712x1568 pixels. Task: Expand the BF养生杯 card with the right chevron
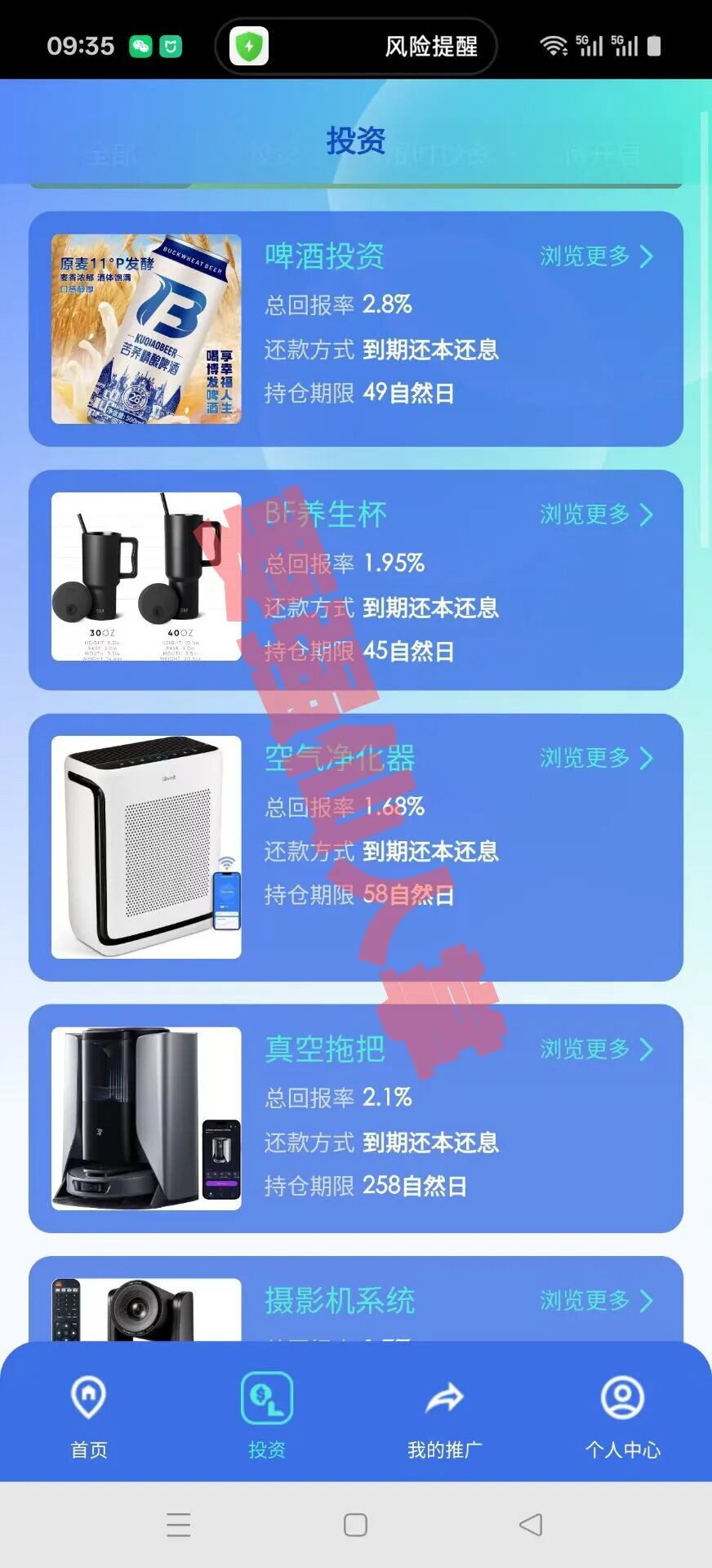[647, 515]
